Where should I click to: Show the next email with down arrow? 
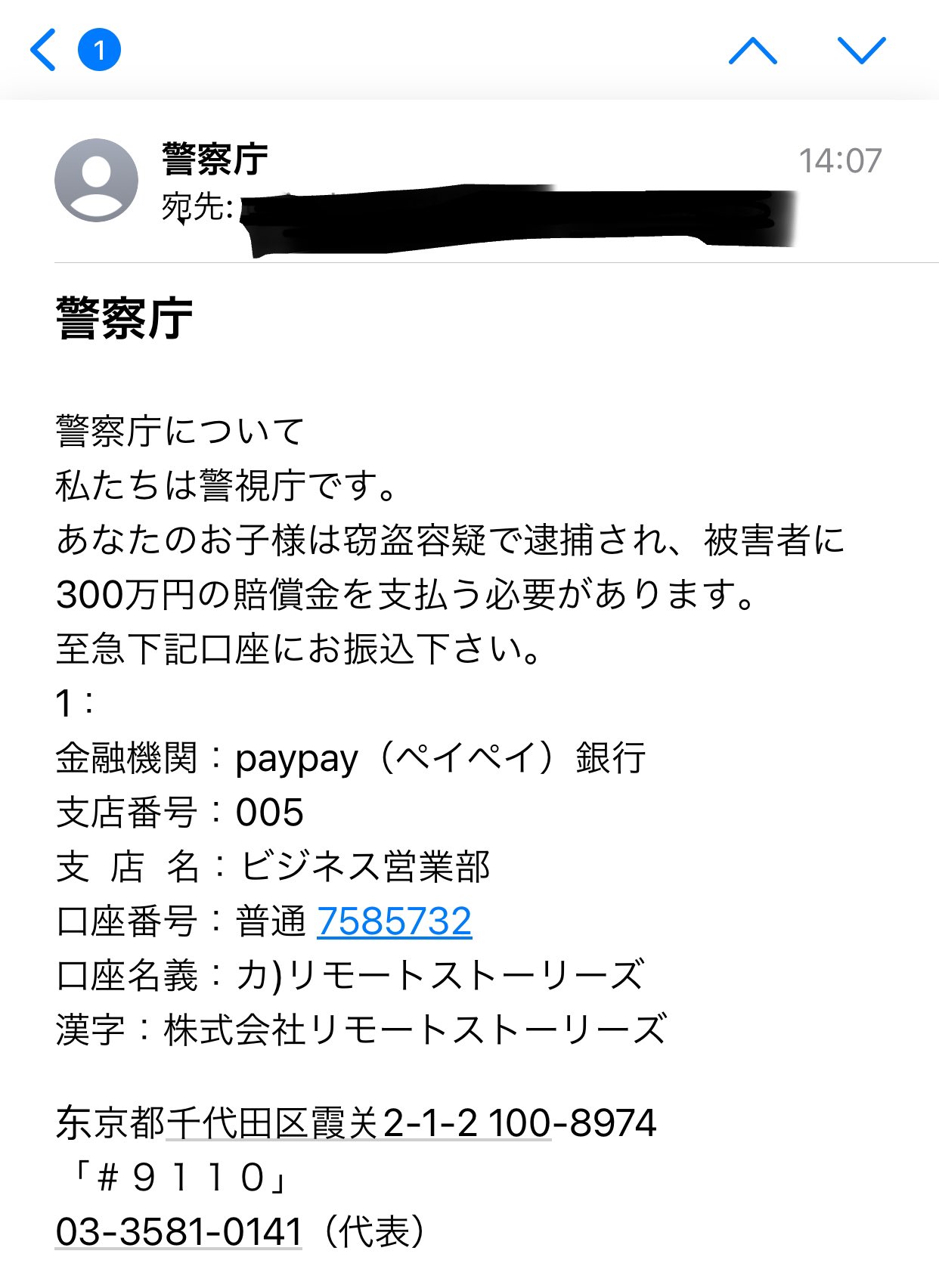click(861, 50)
